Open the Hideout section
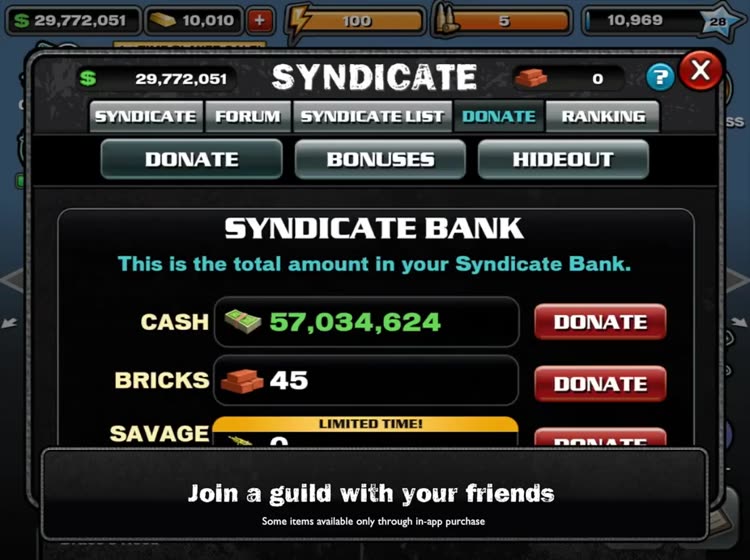Image resolution: width=750 pixels, height=560 pixels. pos(563,159)
